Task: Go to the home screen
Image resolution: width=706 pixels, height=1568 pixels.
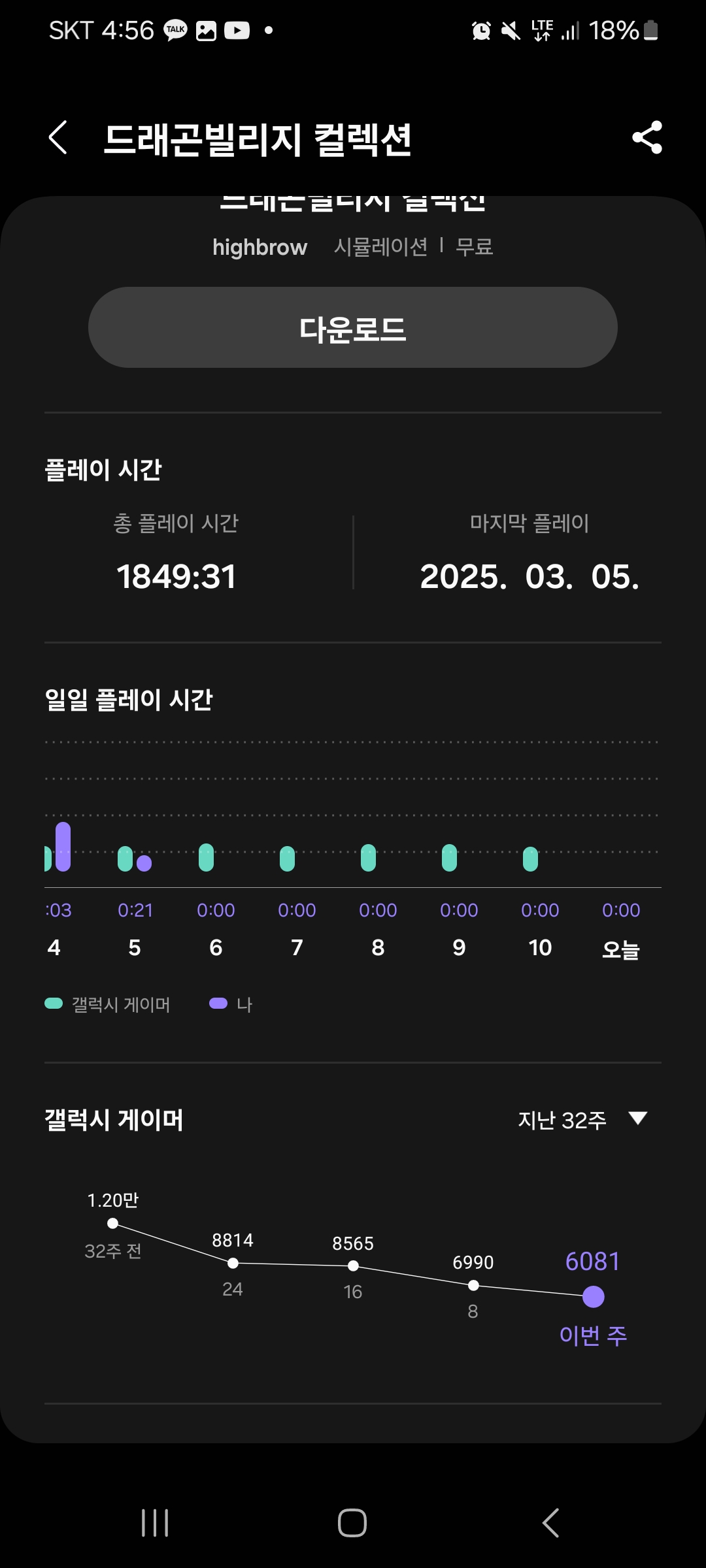Action: pyautogui.click(x=352, y=1523)
